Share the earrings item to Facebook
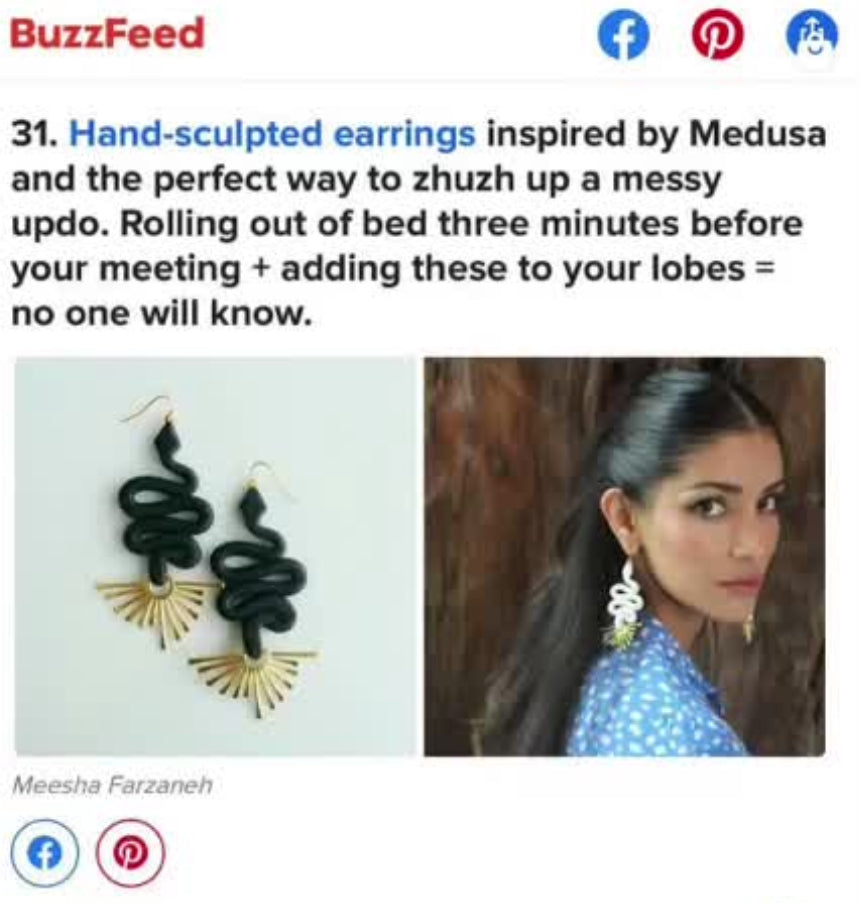This screenshot has width=860, height=903. (x=44, y=853)
